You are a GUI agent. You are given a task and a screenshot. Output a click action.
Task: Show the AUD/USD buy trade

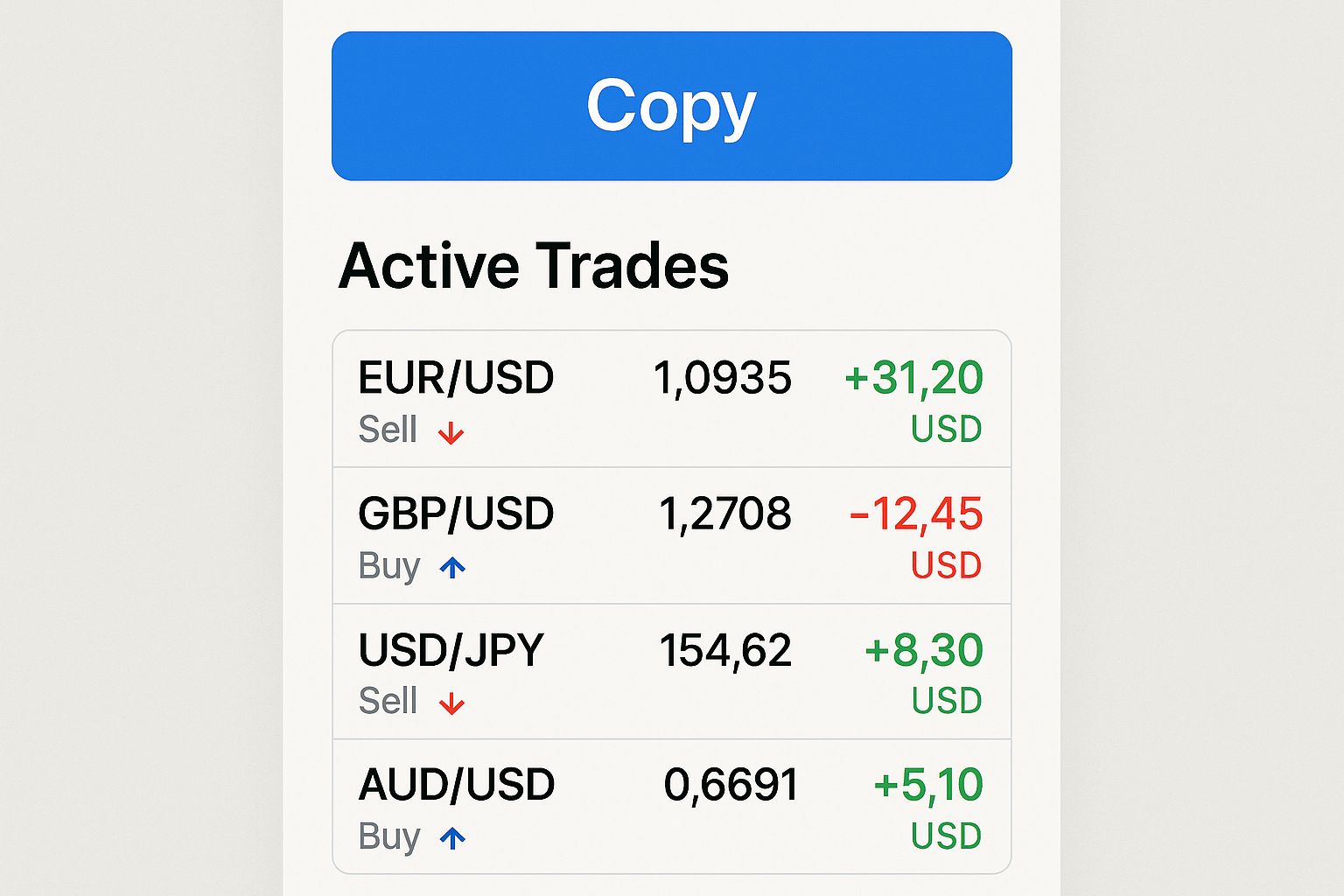point(671,807)
